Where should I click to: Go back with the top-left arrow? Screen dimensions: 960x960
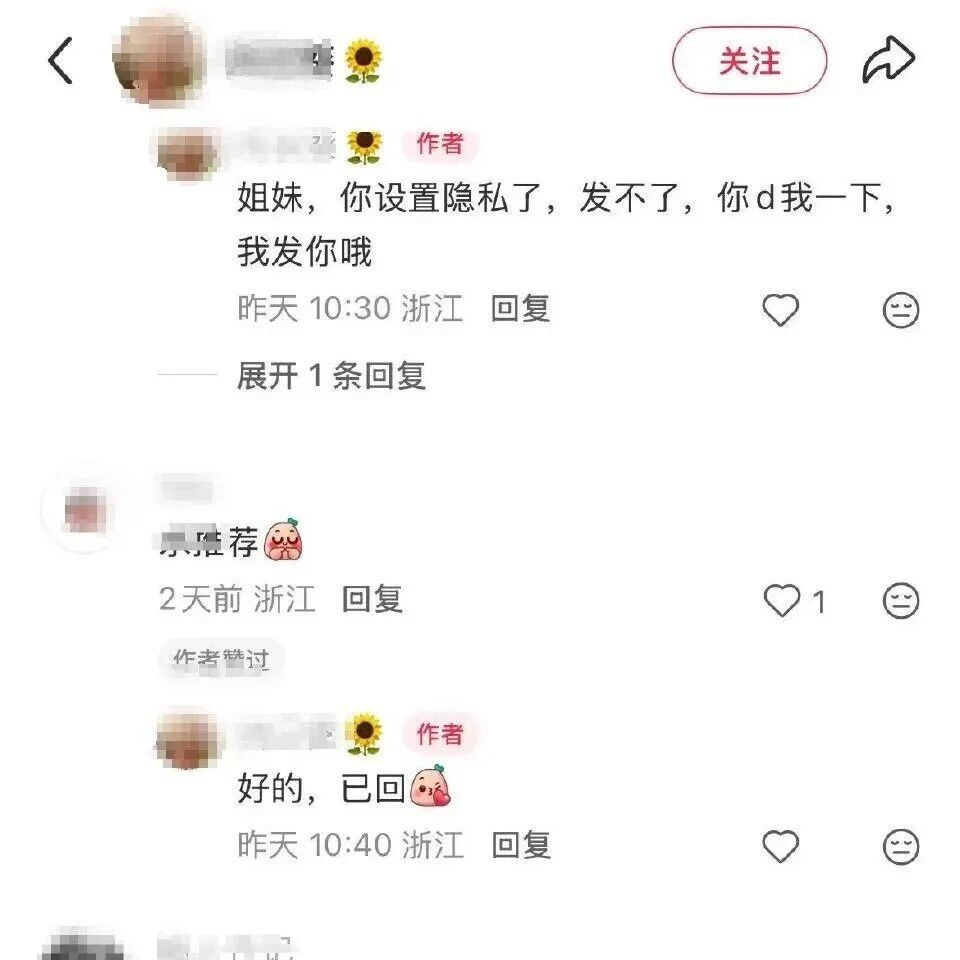60,60
